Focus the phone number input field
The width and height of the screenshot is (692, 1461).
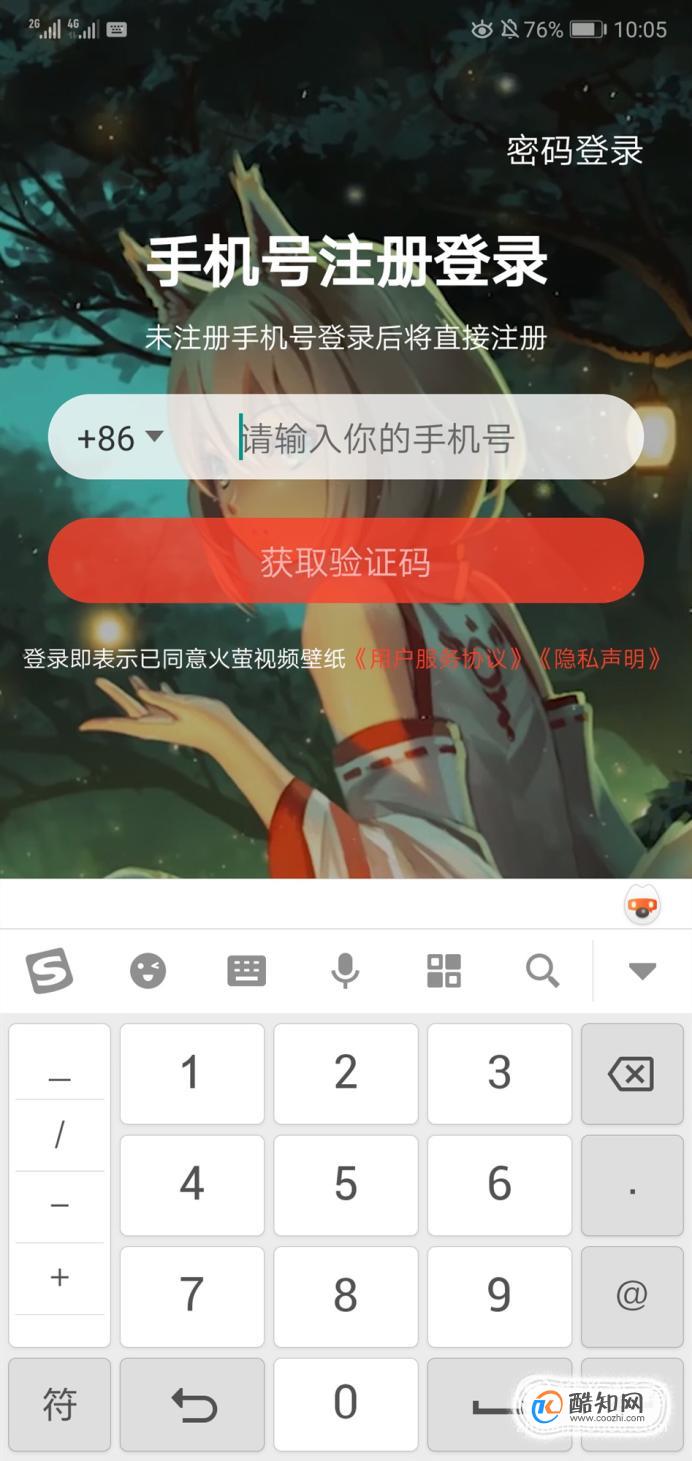(x=420, y=438)
